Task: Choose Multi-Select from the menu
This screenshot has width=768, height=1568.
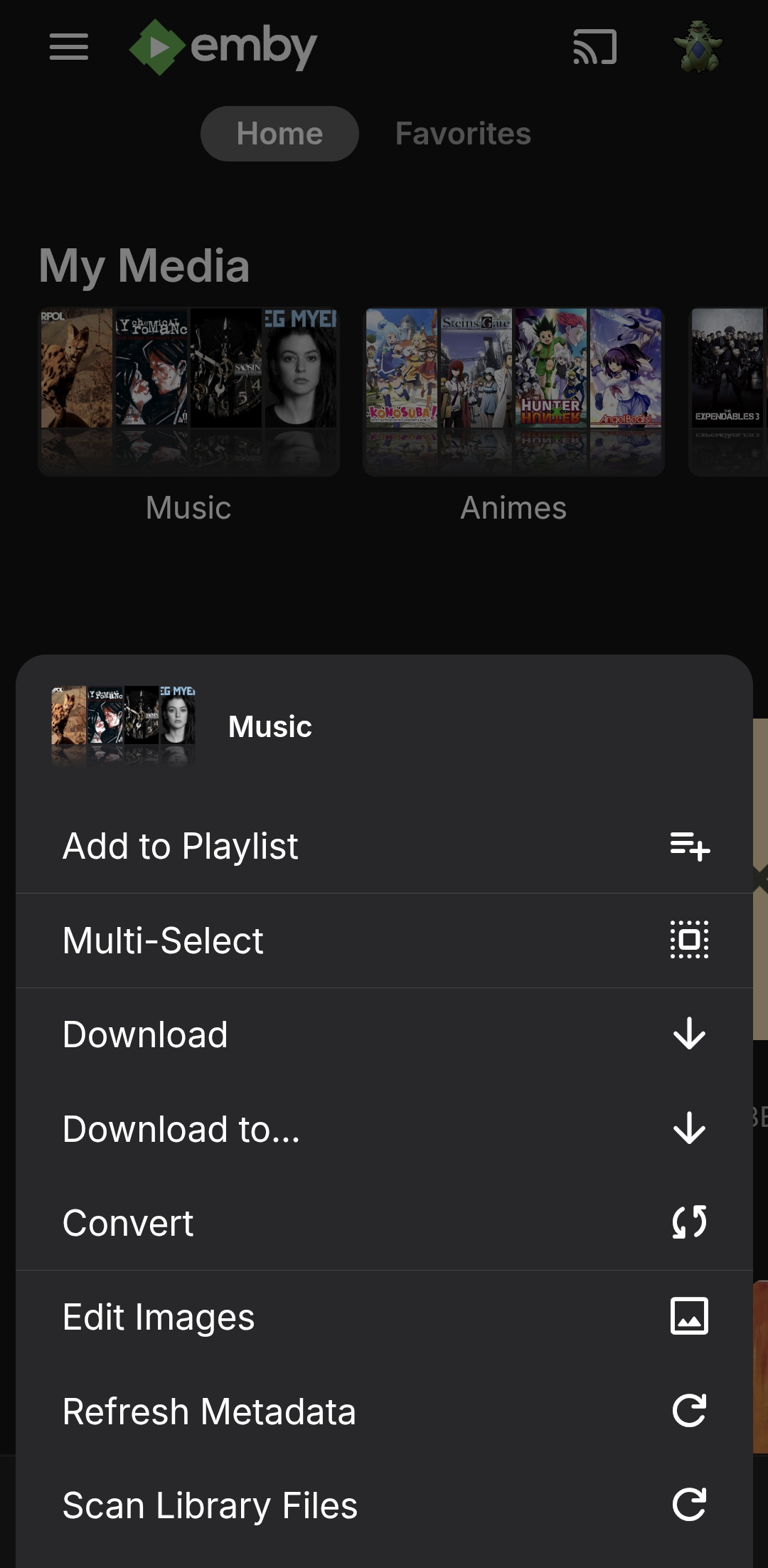Action: point(384,941)
